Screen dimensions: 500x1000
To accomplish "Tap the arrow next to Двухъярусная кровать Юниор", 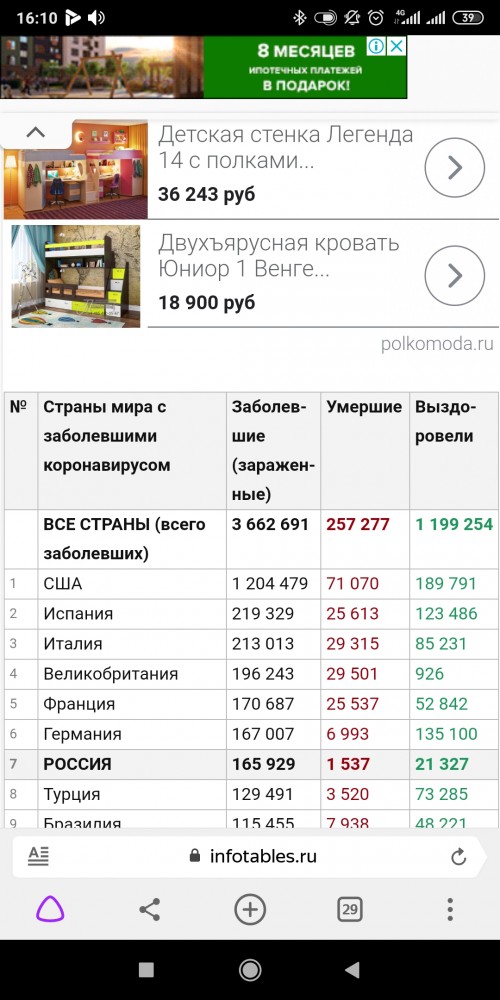I will pos(455,276).
